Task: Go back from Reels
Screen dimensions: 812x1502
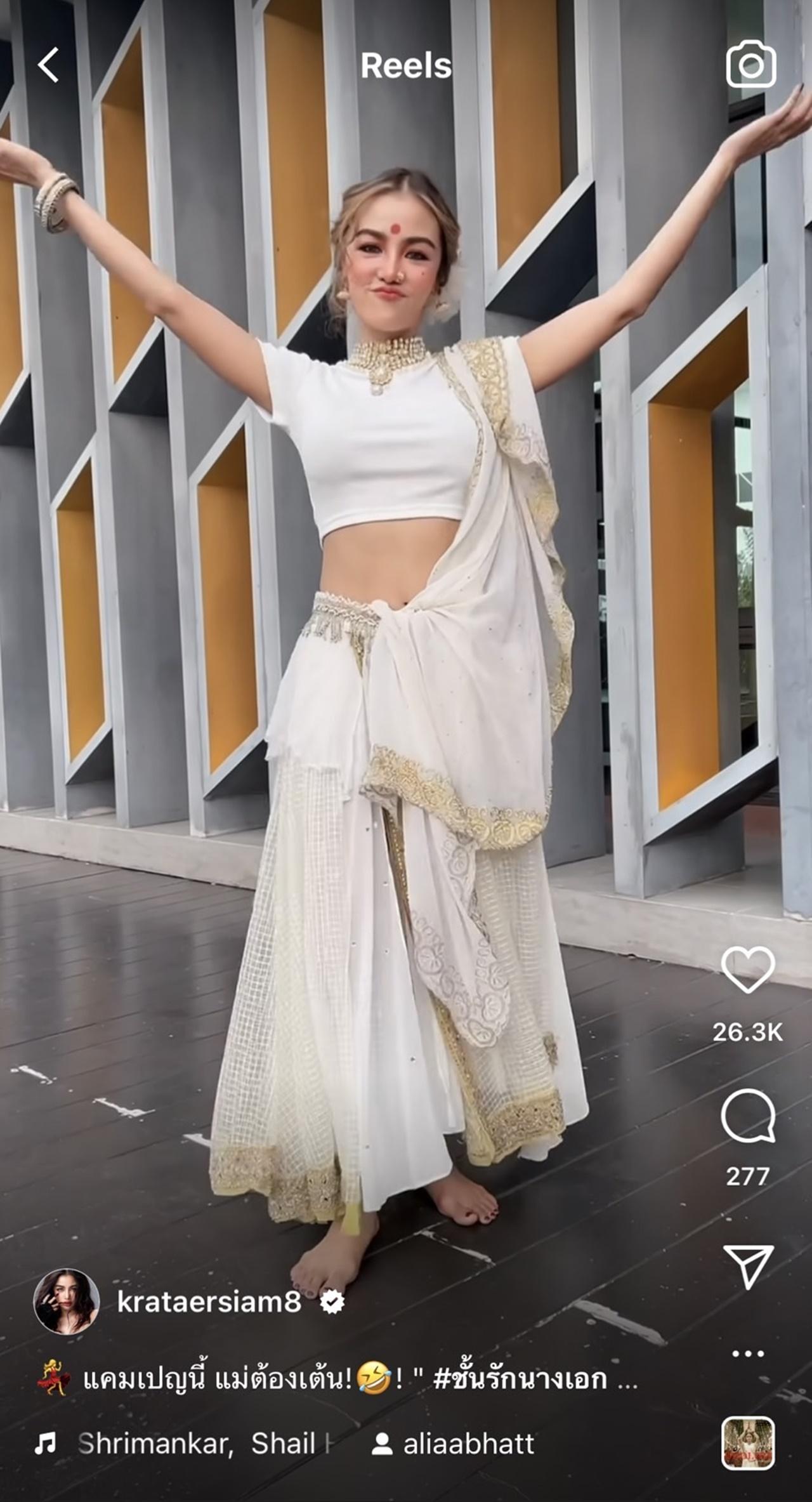Action: (x=48, y=65)
